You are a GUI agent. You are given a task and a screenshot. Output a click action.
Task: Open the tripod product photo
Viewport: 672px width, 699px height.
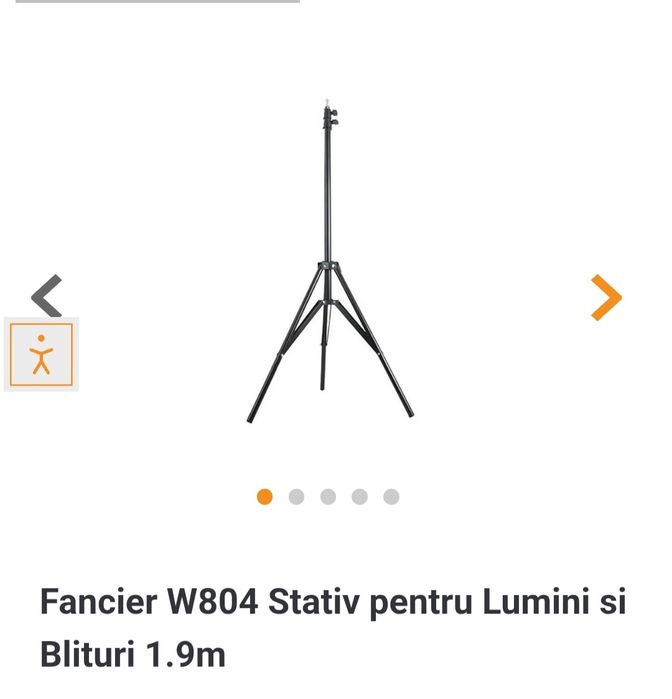pos(329,260)
